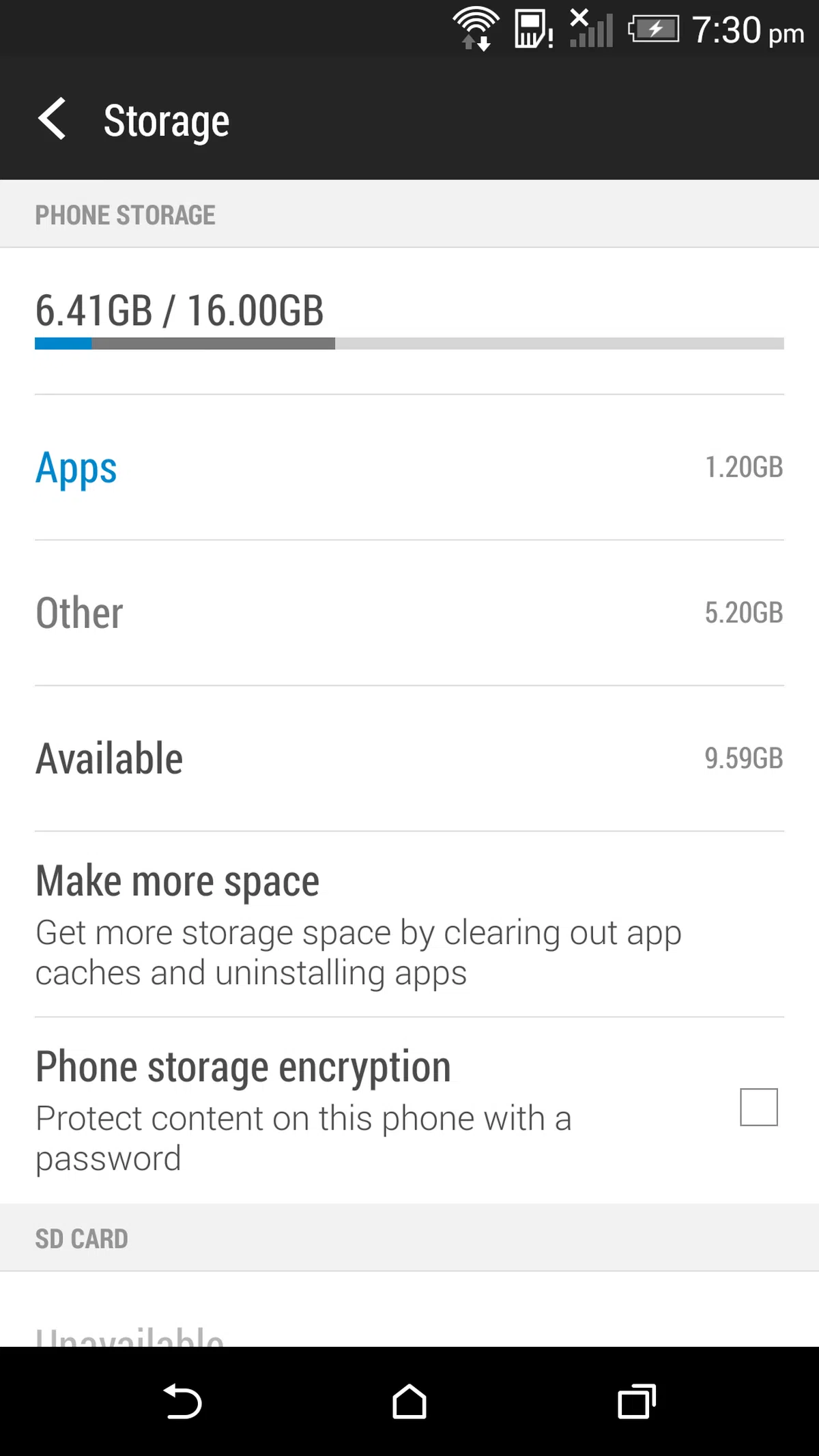Screen dimensions: 819x1456
Task: Open the recent apps button
Action: 636,1402
